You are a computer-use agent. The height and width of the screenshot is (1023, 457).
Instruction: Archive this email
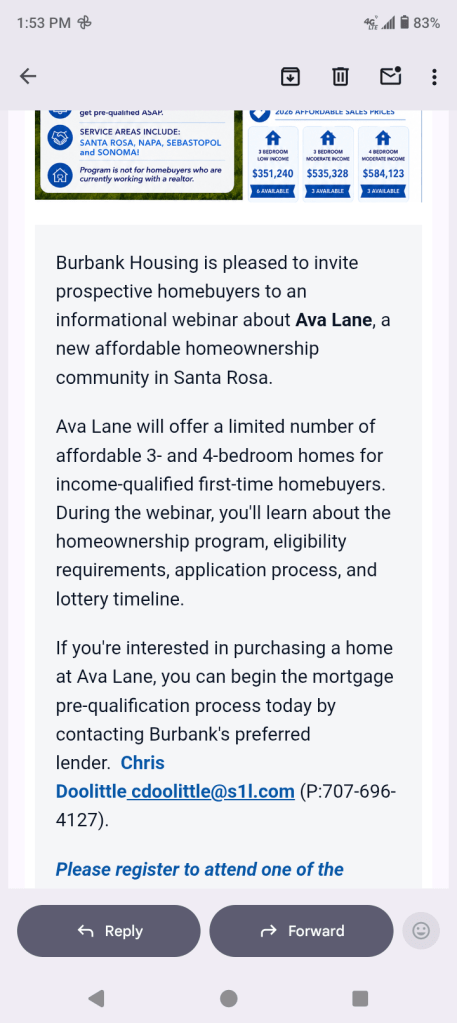290,77
